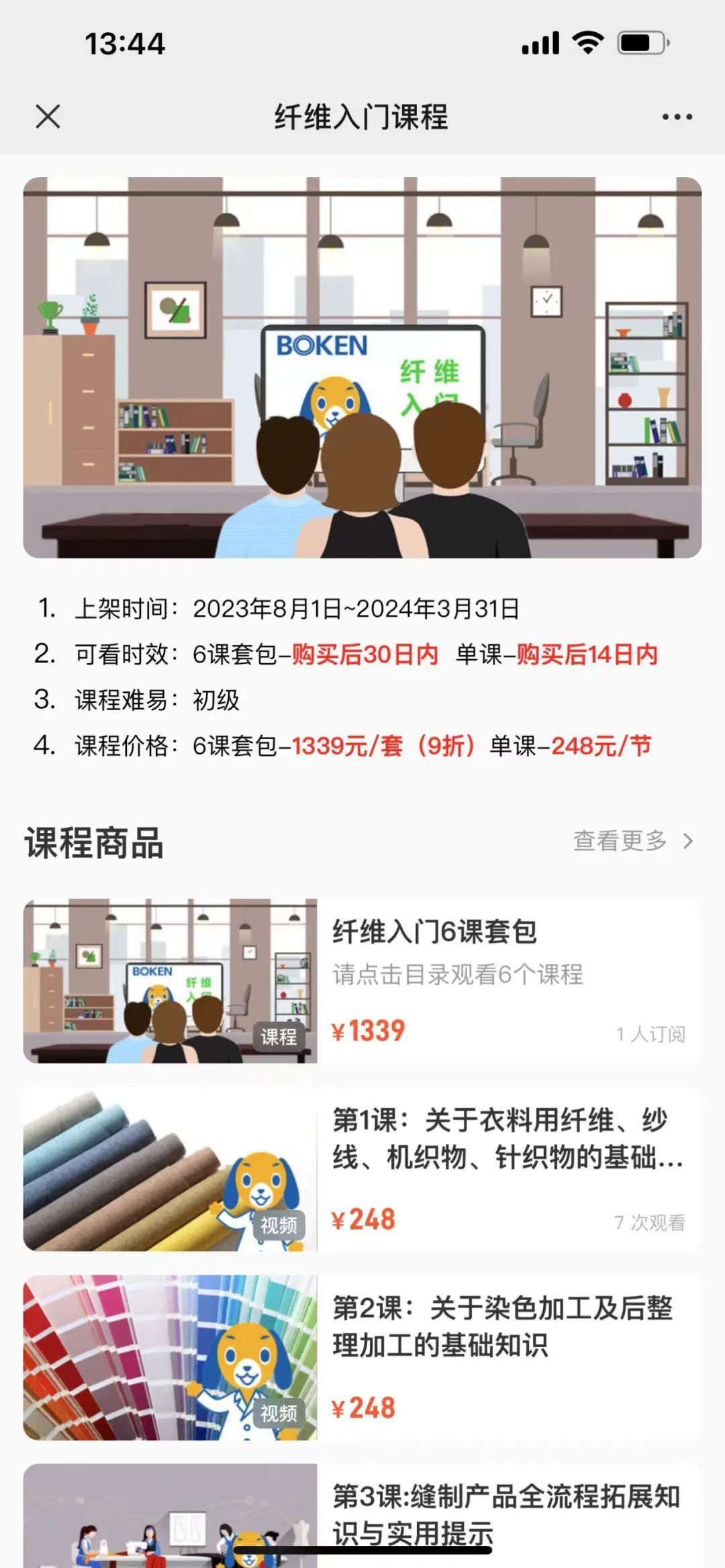Close the 纤维入门课程 page
The width and height of the screenshot is (725, 1568).
click(x=48, y=116)
